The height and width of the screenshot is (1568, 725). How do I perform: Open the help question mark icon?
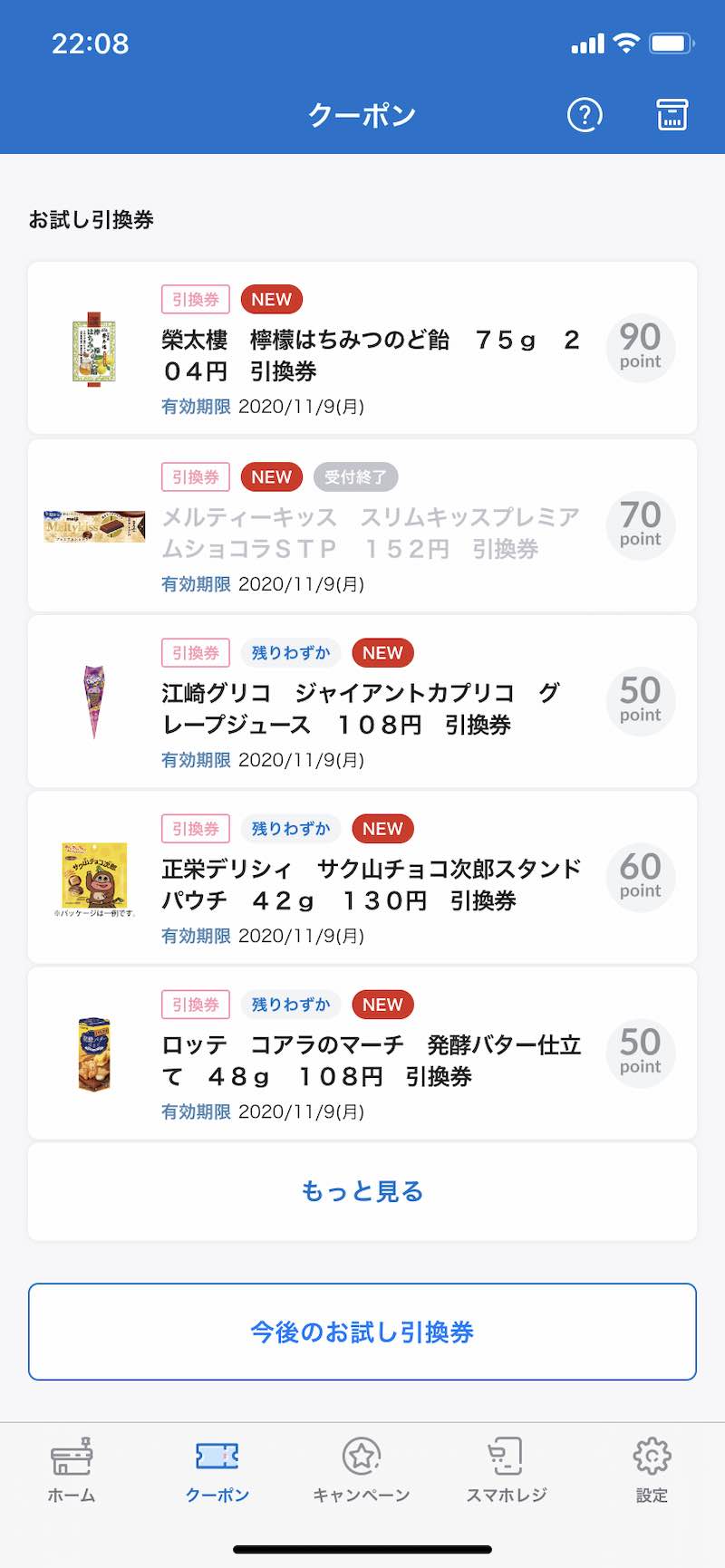585,115
